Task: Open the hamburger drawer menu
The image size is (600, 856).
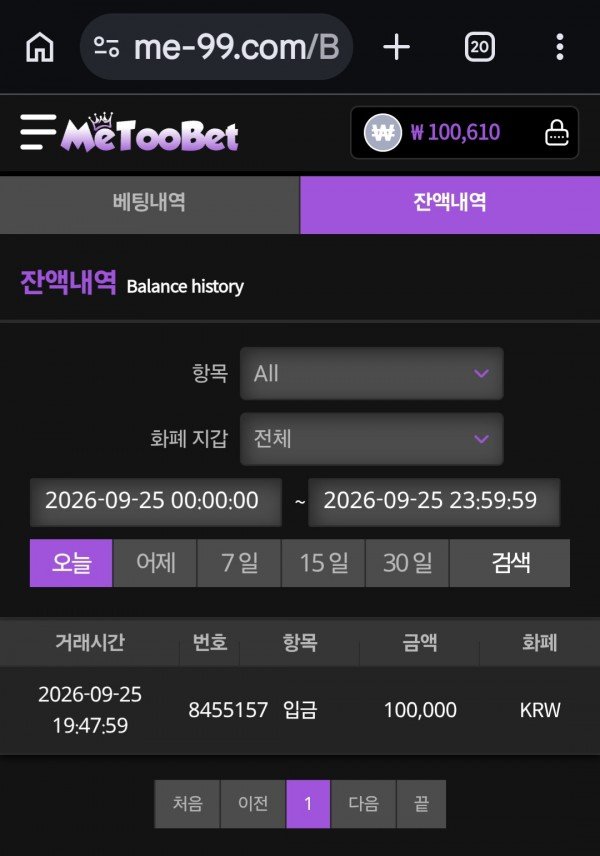Action: point(38,132)
